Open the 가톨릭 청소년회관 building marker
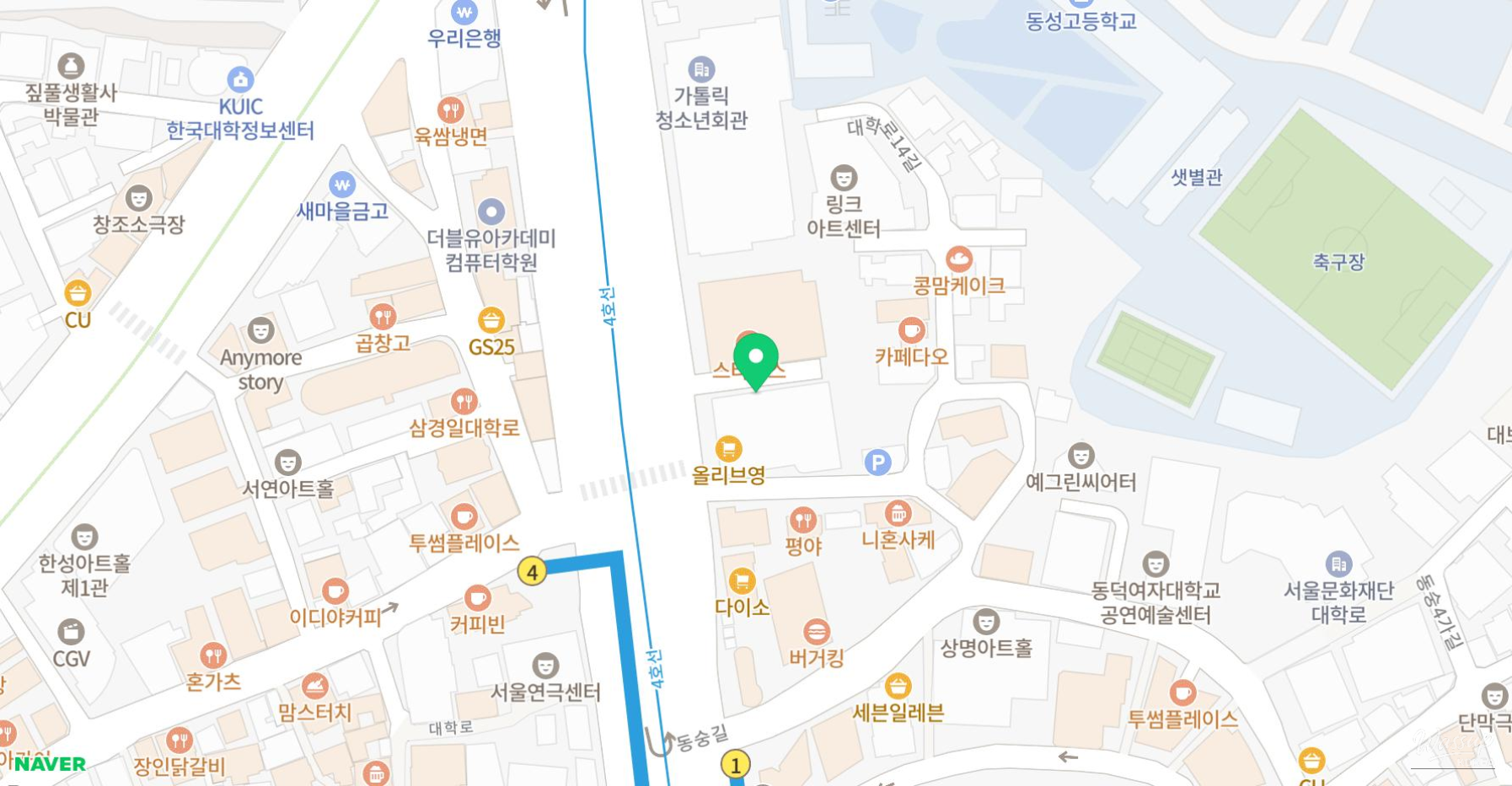This screenshot has width=1512, height=786. point(701,69)
